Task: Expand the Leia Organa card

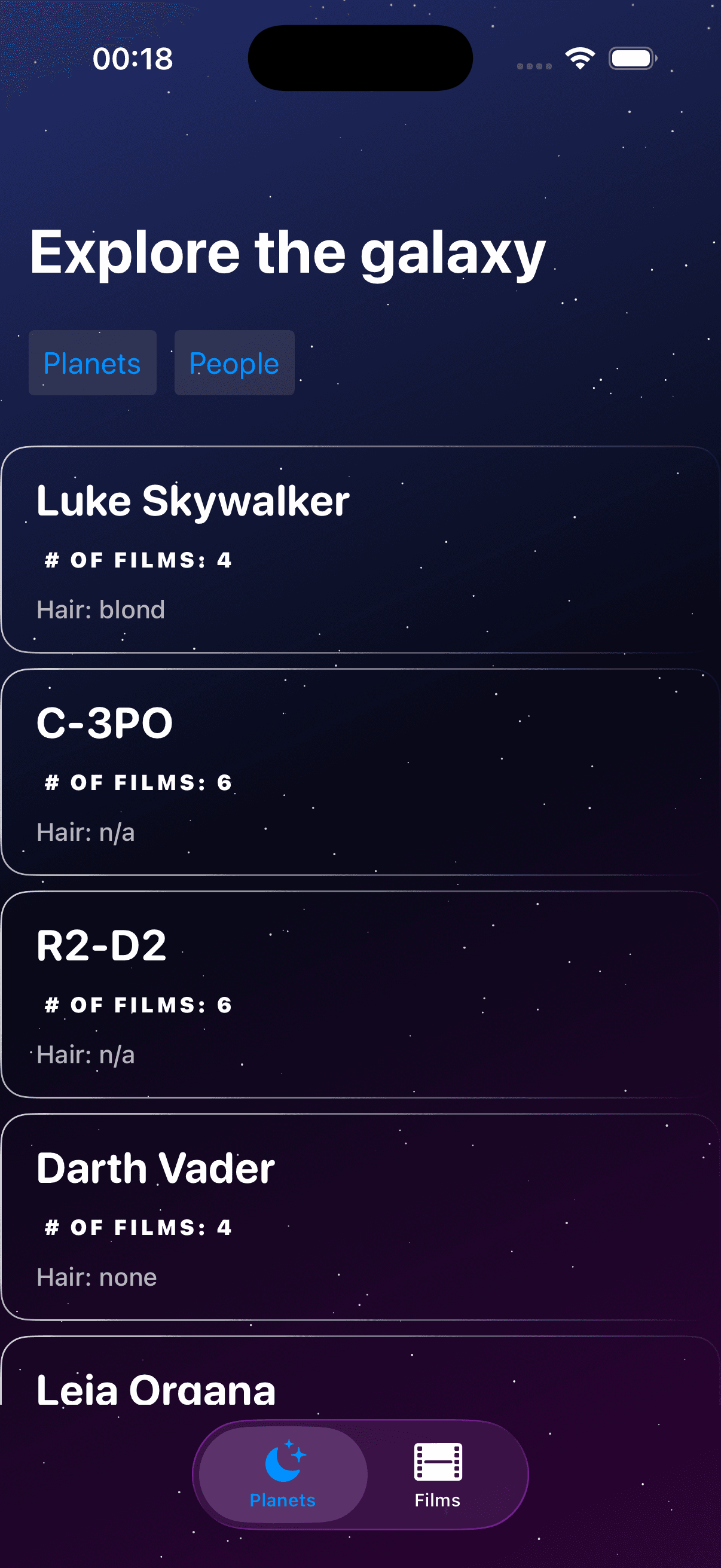Action: (360, 1388)
